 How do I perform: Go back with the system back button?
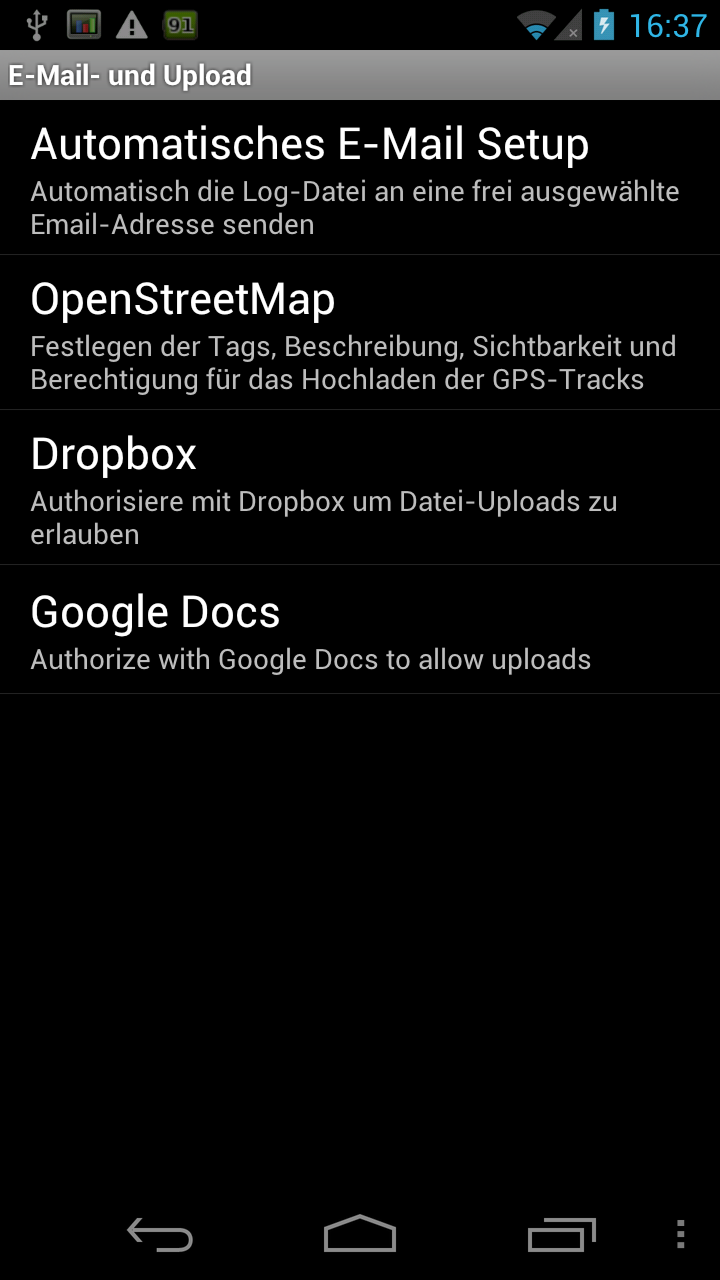pos(160,1235)
